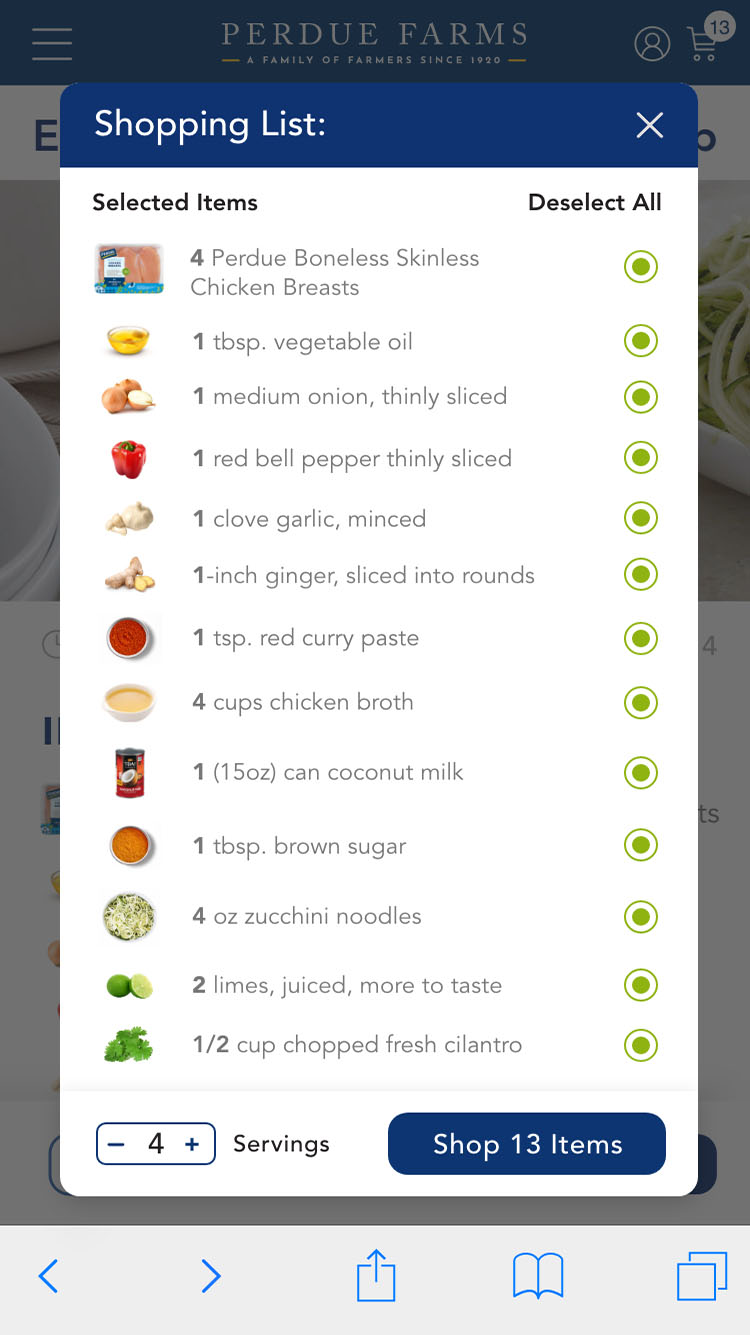Deselect the chopped fresh cilantro

[640, 1046]
